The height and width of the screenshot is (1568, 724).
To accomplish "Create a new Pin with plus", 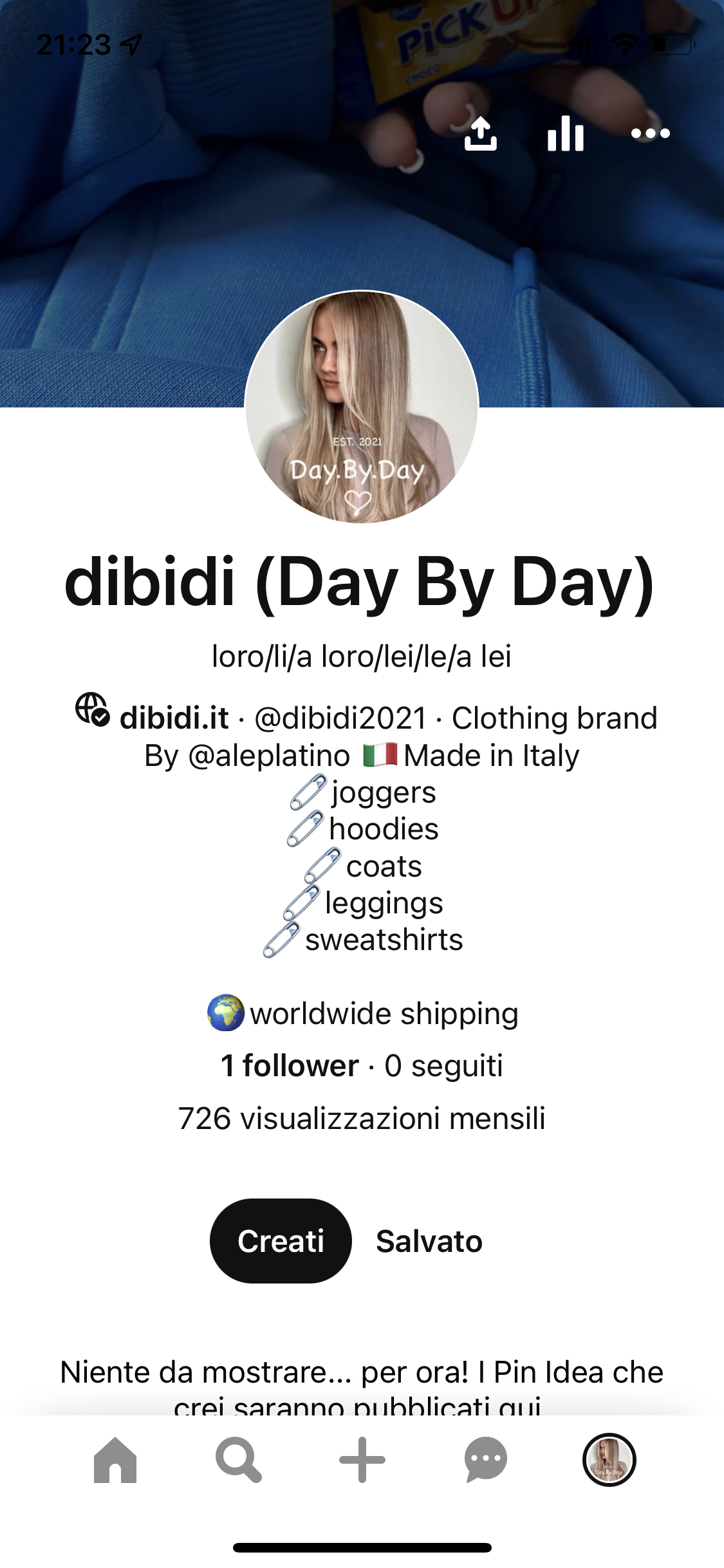I will coord(362,1460).
